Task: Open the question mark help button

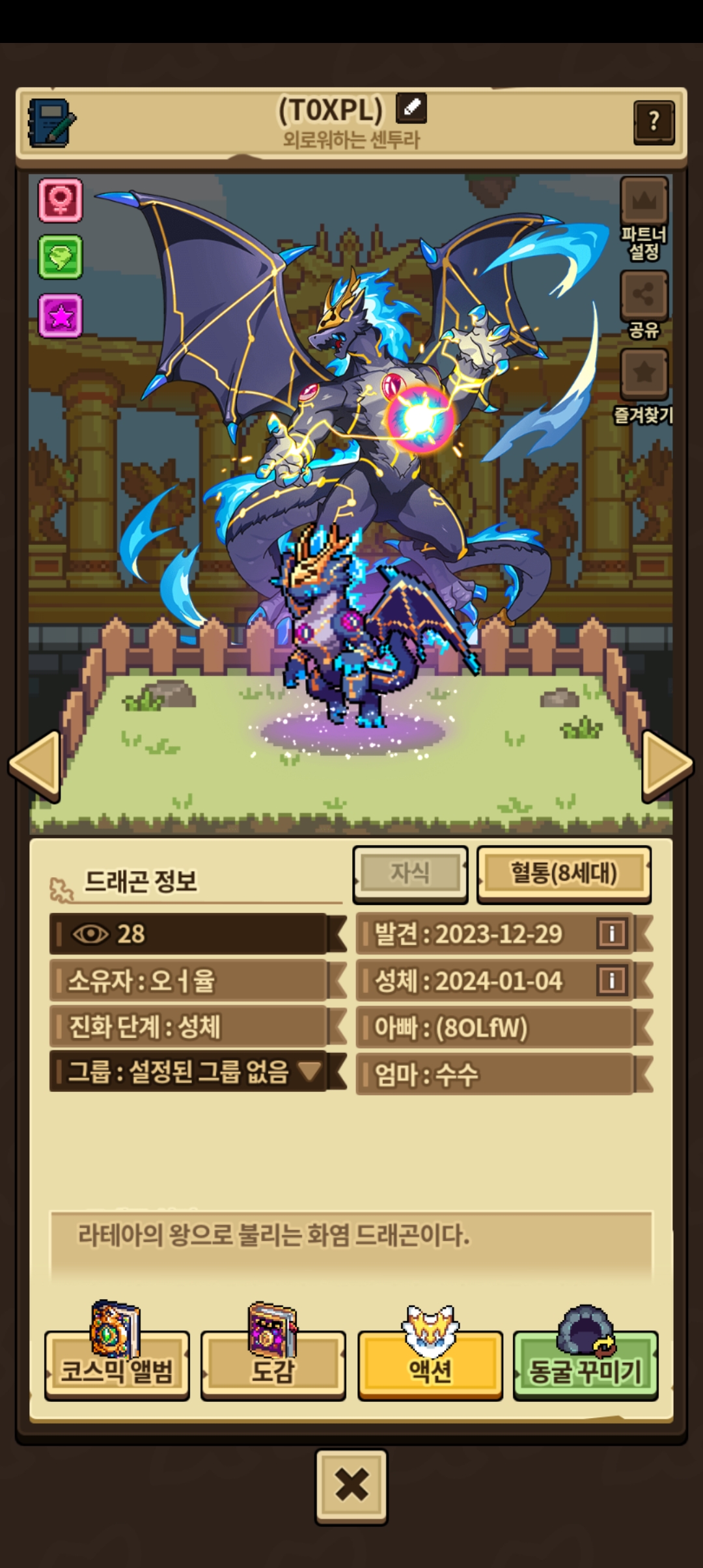Action: tap(654, 122)
